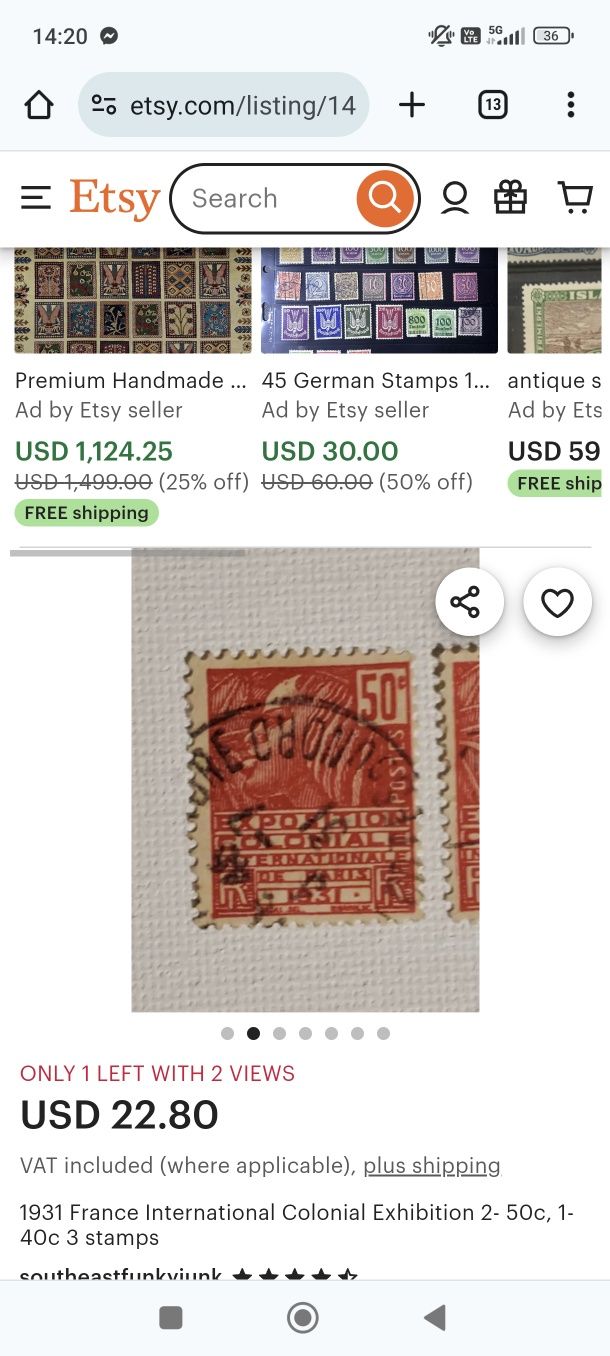
Task: Open a new browser tab
Action: click(412, 105)
